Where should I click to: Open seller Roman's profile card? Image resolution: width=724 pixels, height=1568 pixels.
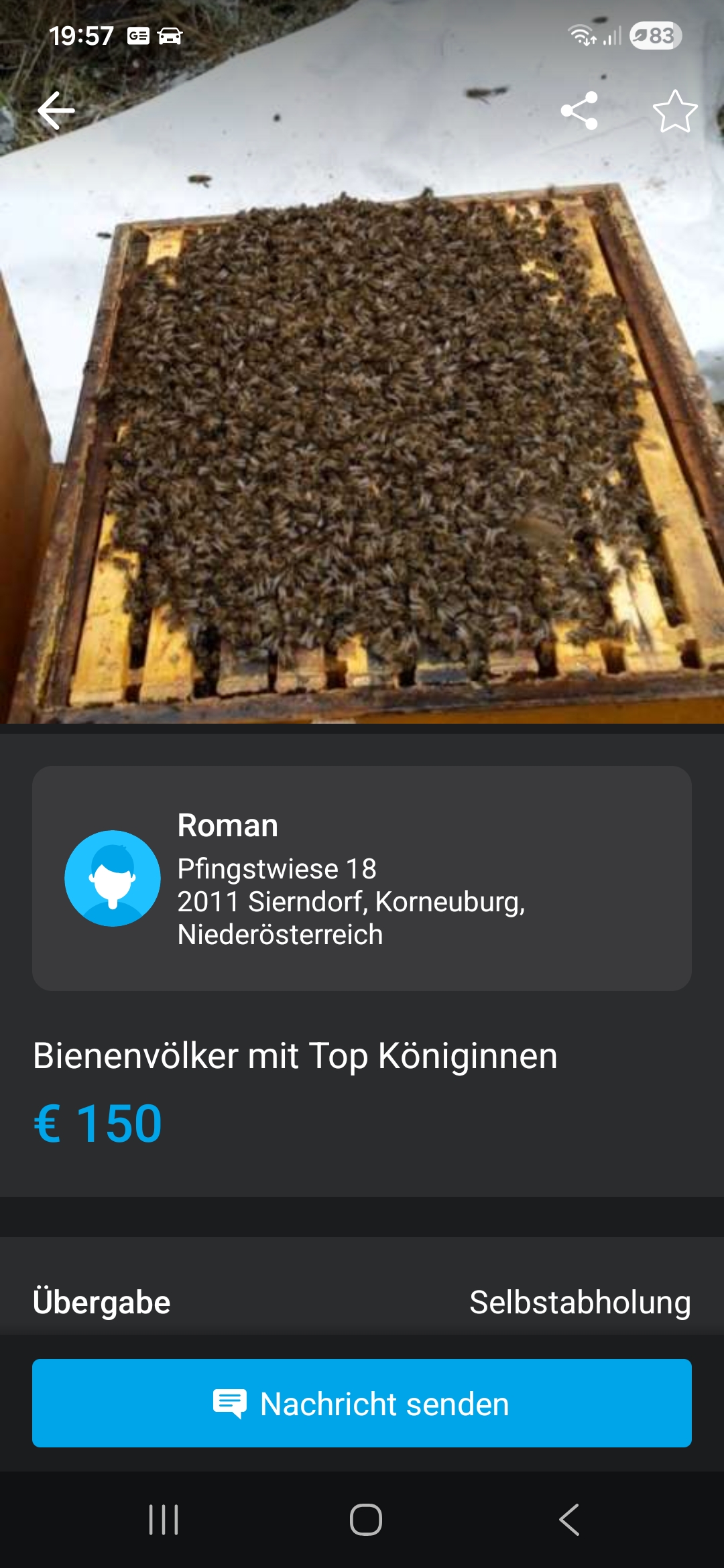362,878
